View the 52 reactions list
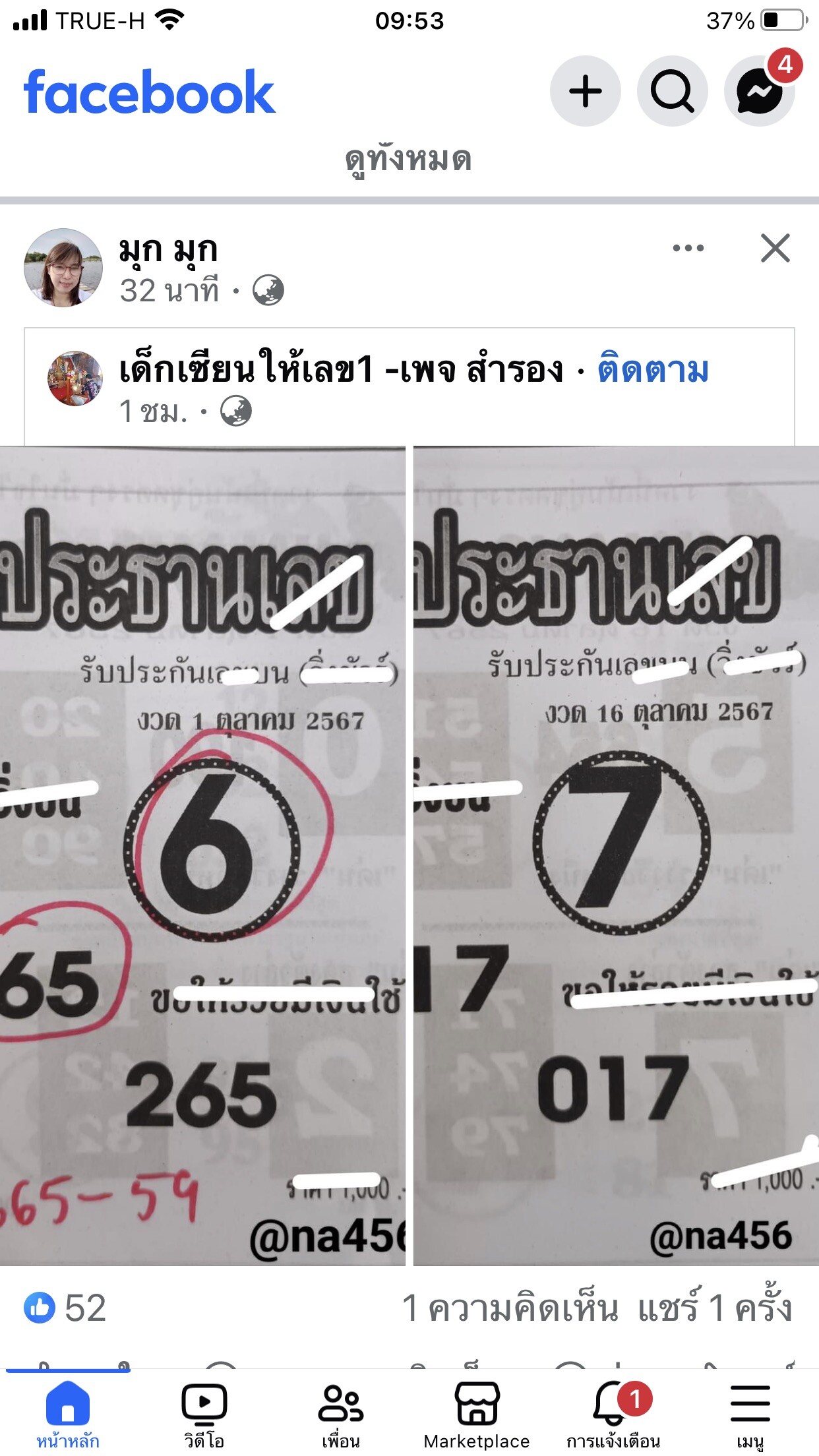 pos(65,1308)
